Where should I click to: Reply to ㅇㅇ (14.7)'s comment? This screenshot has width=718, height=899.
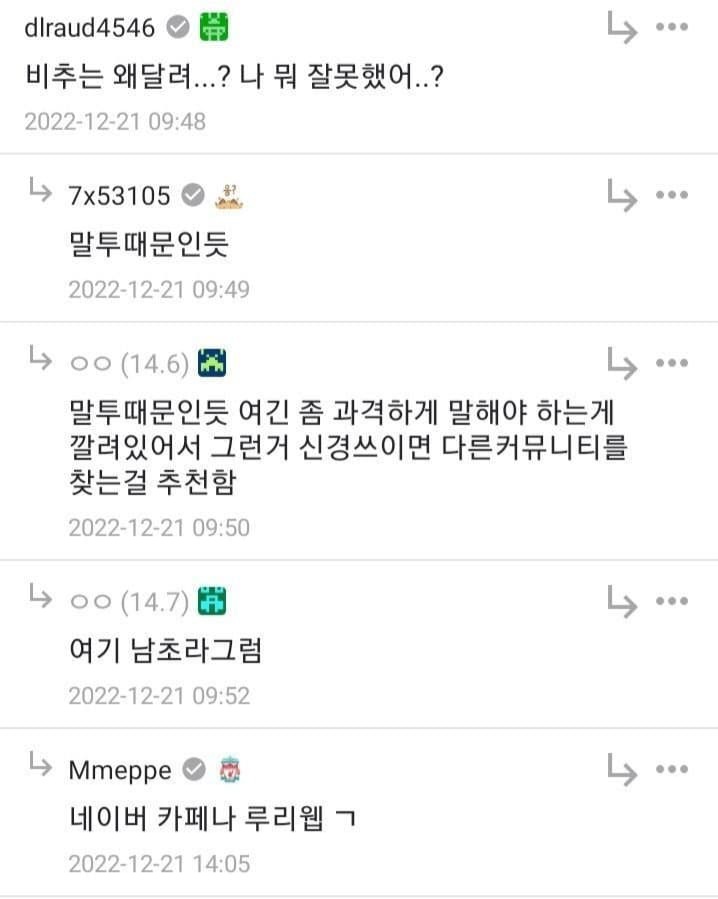622,602
